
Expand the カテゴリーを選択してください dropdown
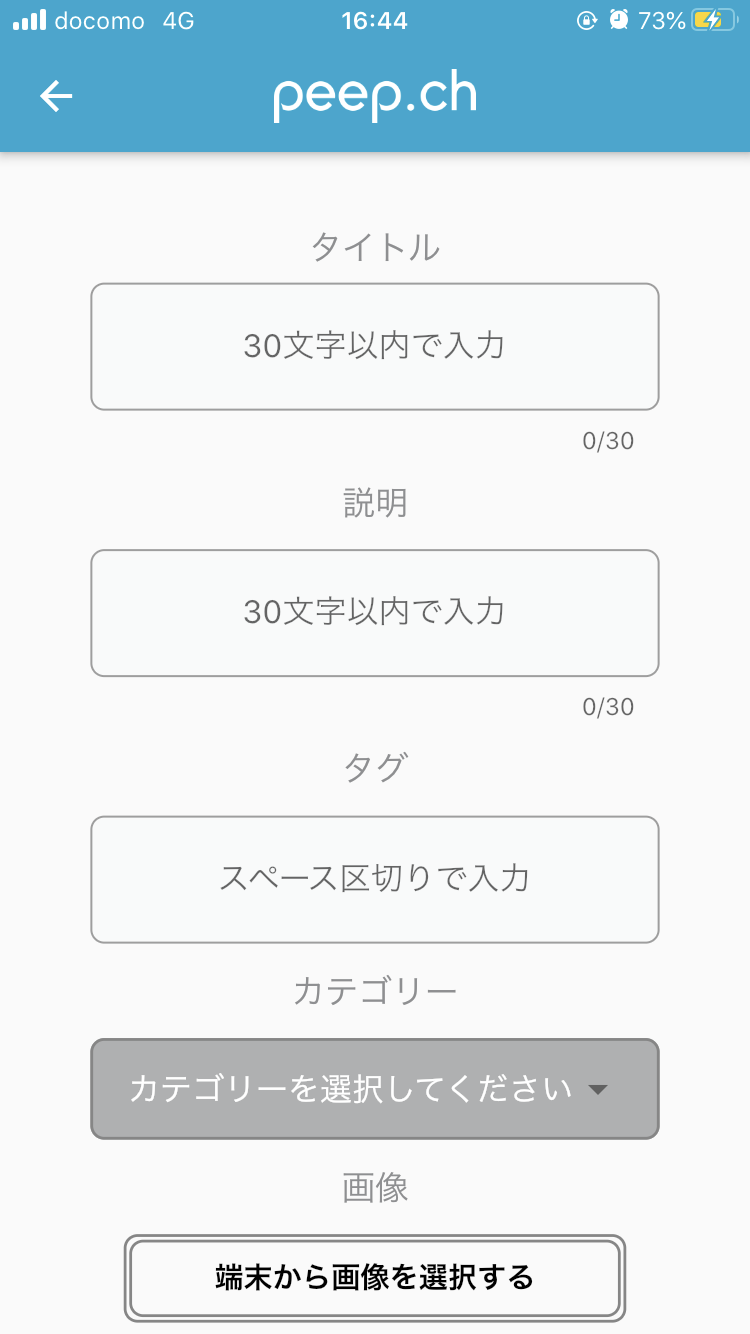point(374,1088)
